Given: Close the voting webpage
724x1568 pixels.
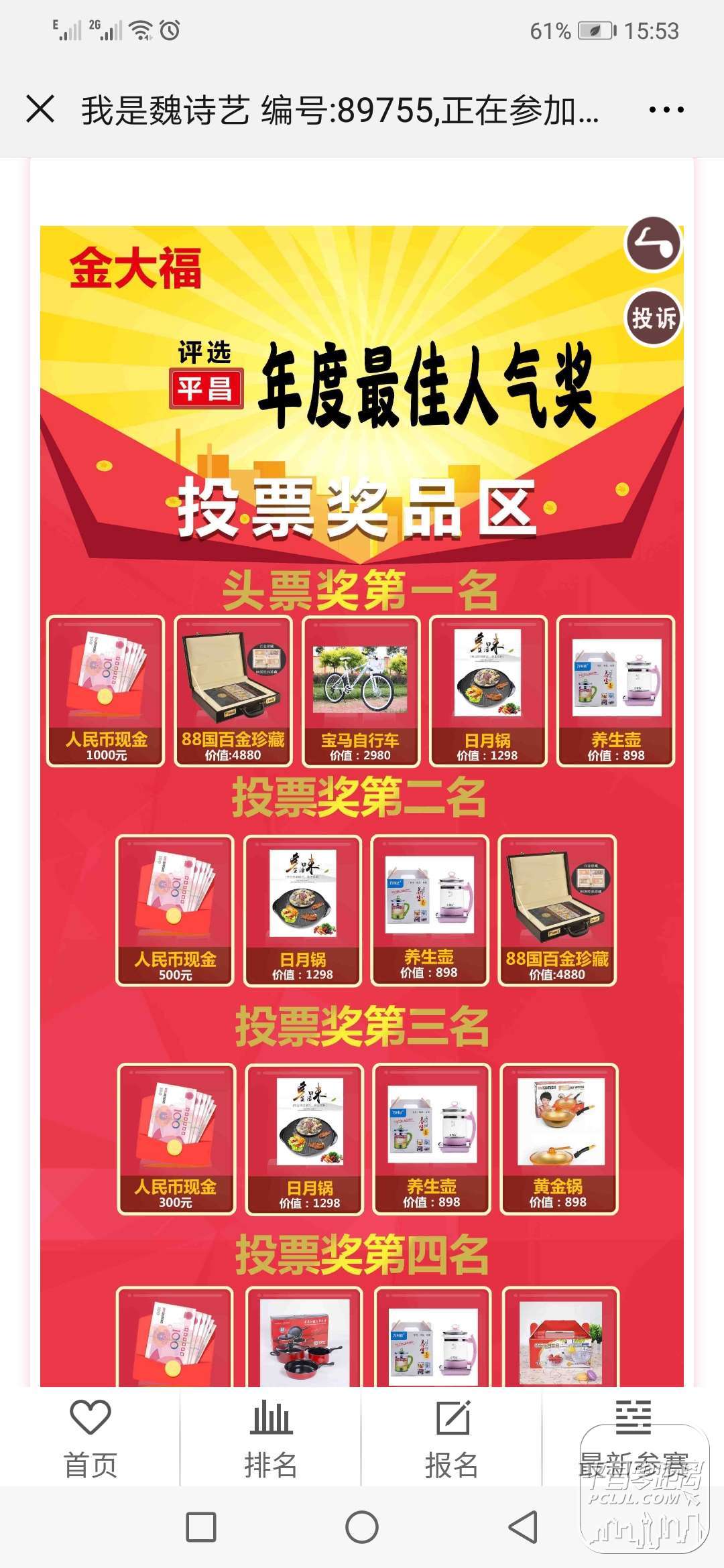Looking at the screenshot, I should pos(40,109).
